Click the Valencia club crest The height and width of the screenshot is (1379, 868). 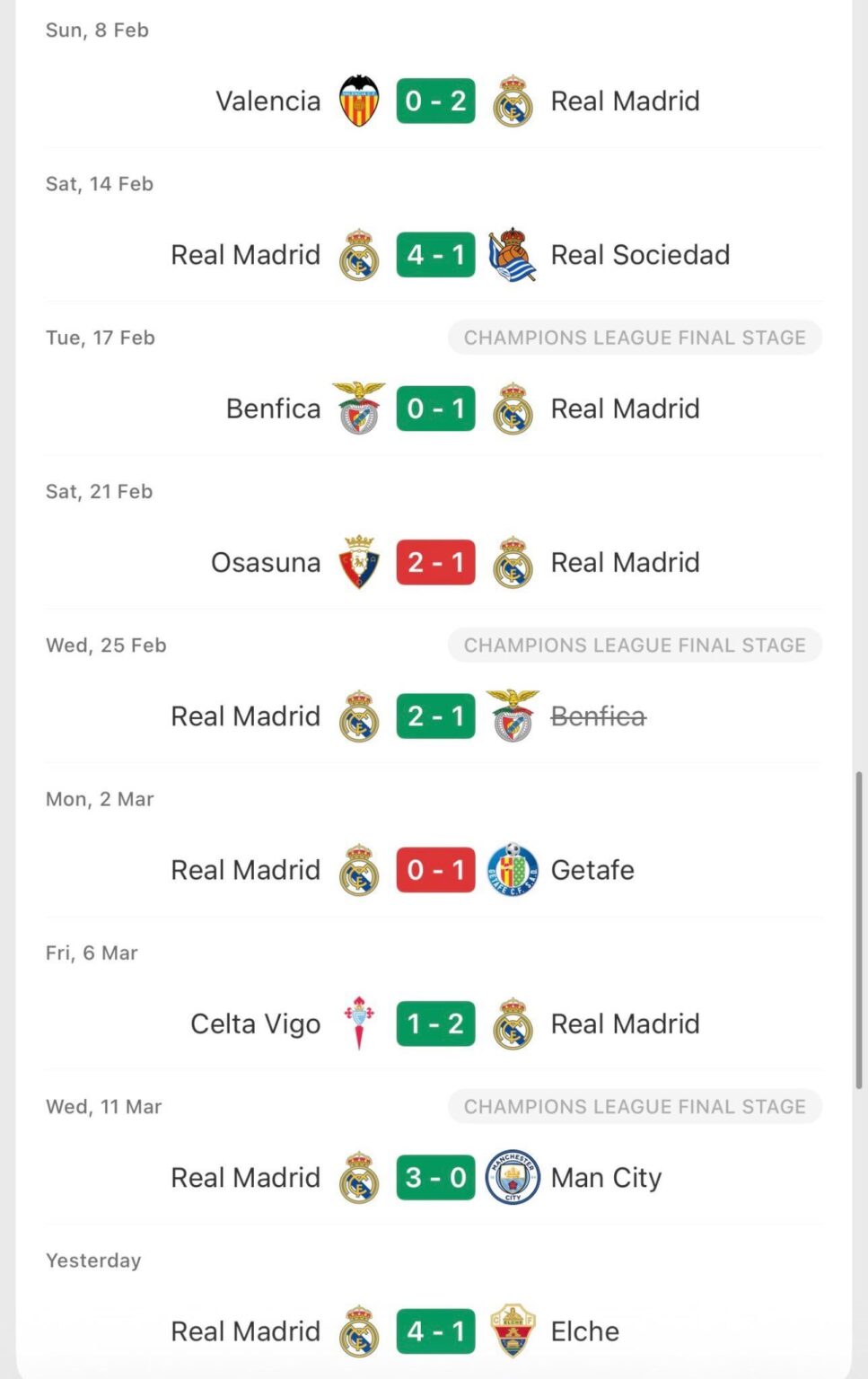[x=358, y=100]
